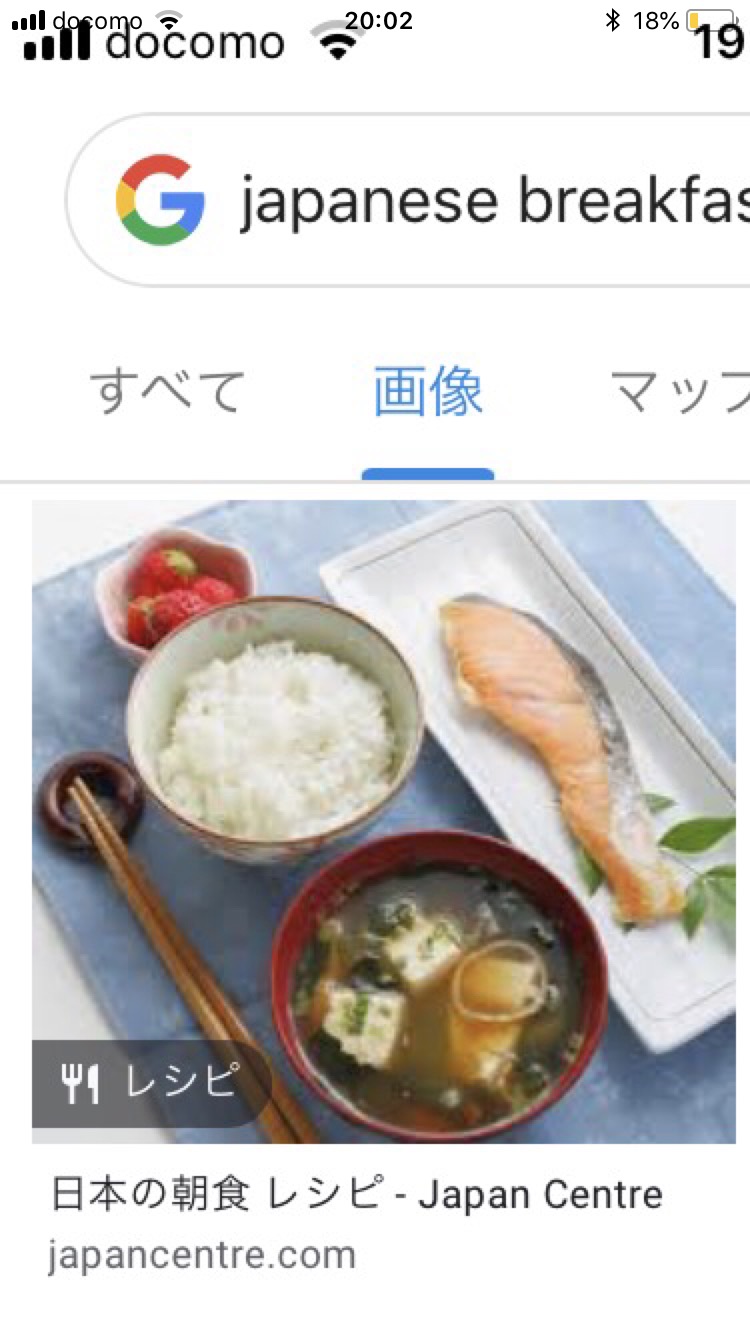Screen dimensions: 750x1334
Task: Open the 日本の朝食 レシピ - Japan Centre link
Action: pos(356,1194)
